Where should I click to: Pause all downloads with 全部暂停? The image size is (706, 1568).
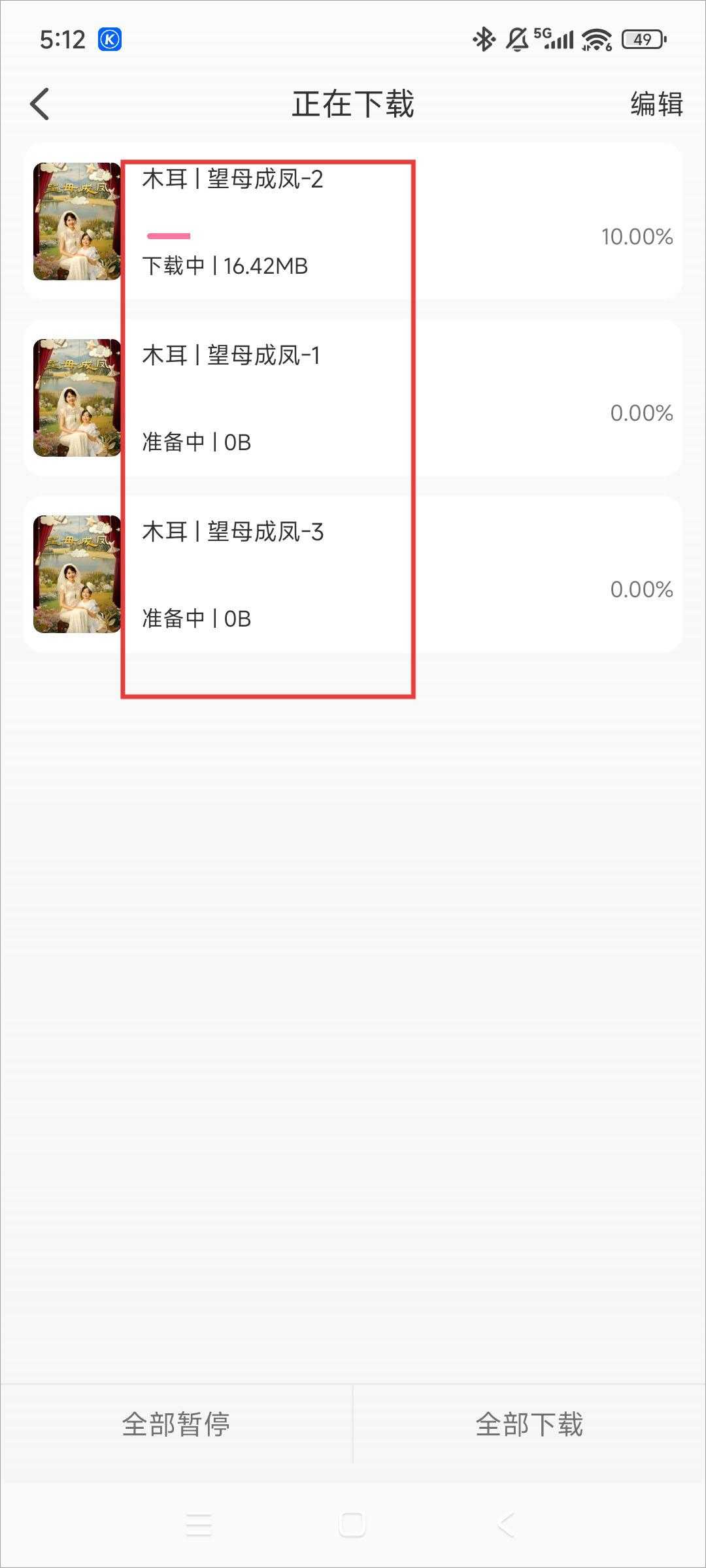click(176, 1424)
